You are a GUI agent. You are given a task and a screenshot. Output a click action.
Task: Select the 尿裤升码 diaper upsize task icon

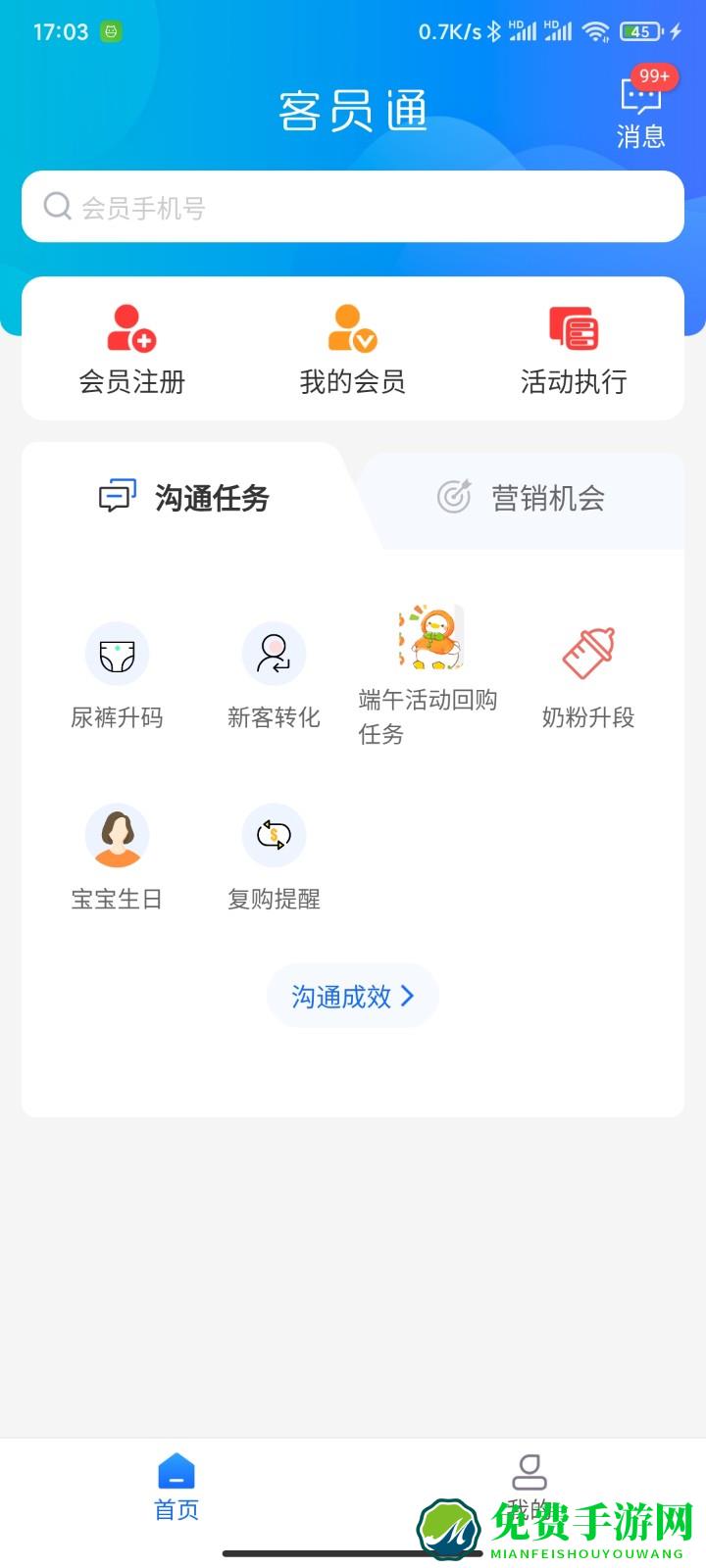coord(117,653)
